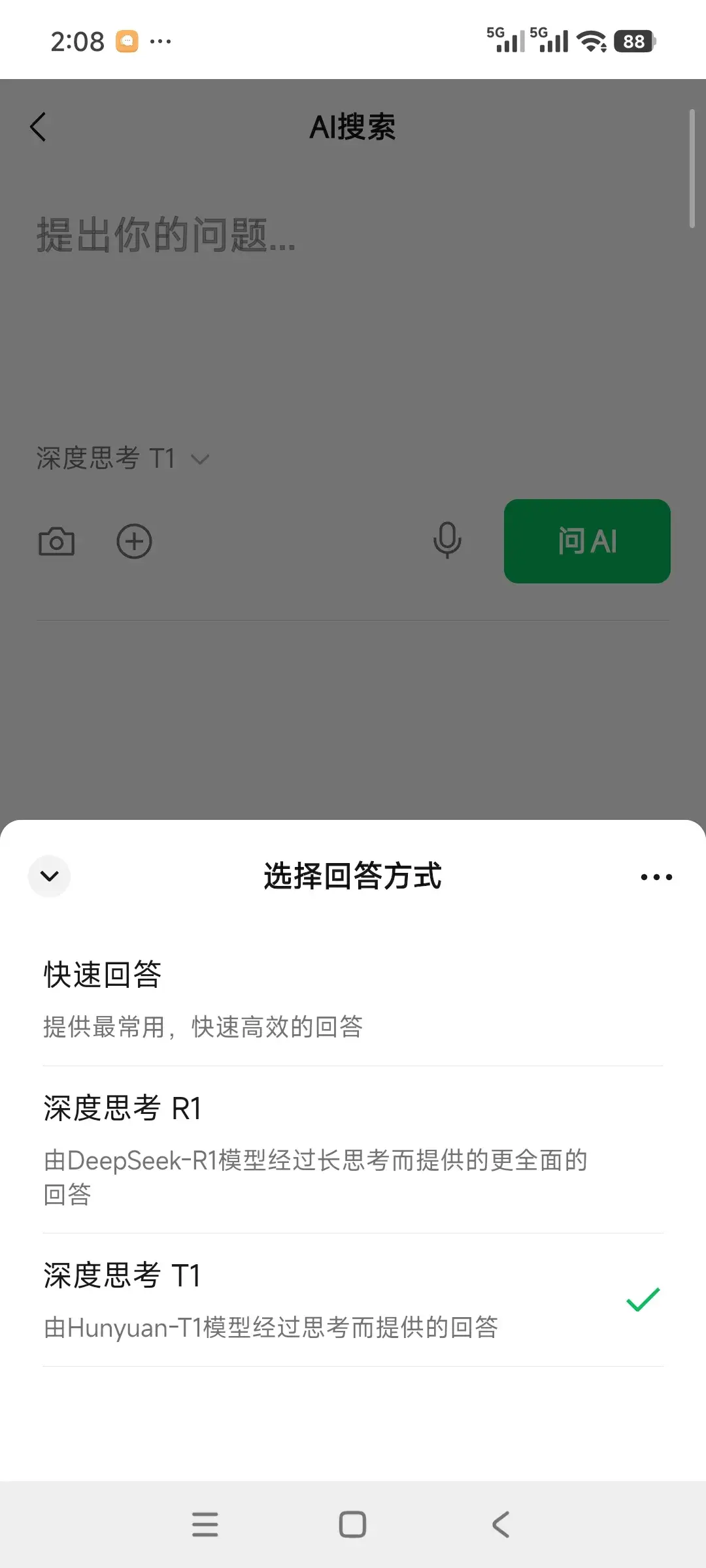Image resolution: width=706 pixels, height=1568 pixels.
Task: Go to the home screen
Action: coord(352,1524)
